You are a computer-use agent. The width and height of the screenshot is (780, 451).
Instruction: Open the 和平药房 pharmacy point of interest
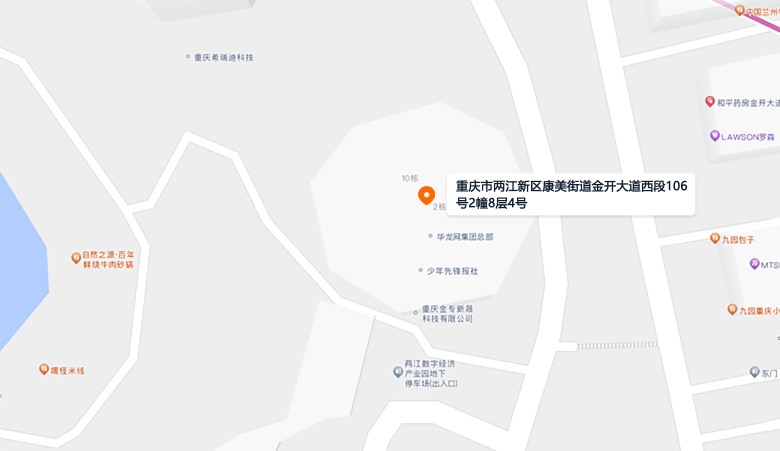tap(710, 102)
